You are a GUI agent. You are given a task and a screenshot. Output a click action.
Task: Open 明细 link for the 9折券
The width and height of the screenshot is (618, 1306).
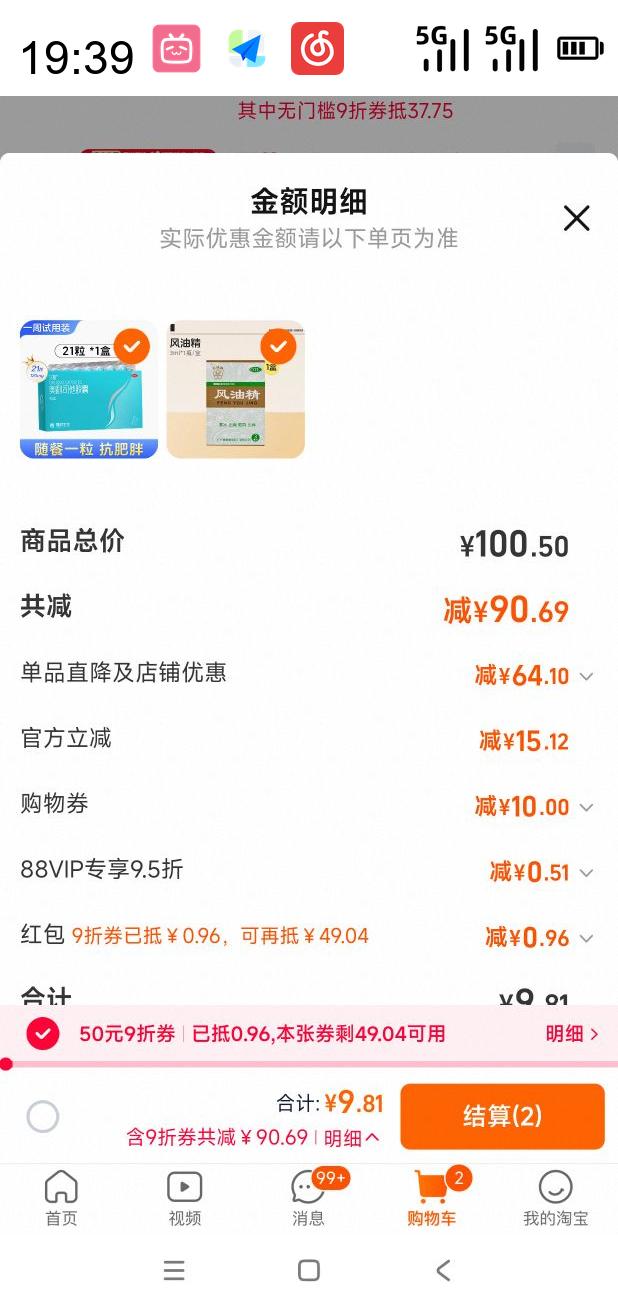click(572, 1034)
